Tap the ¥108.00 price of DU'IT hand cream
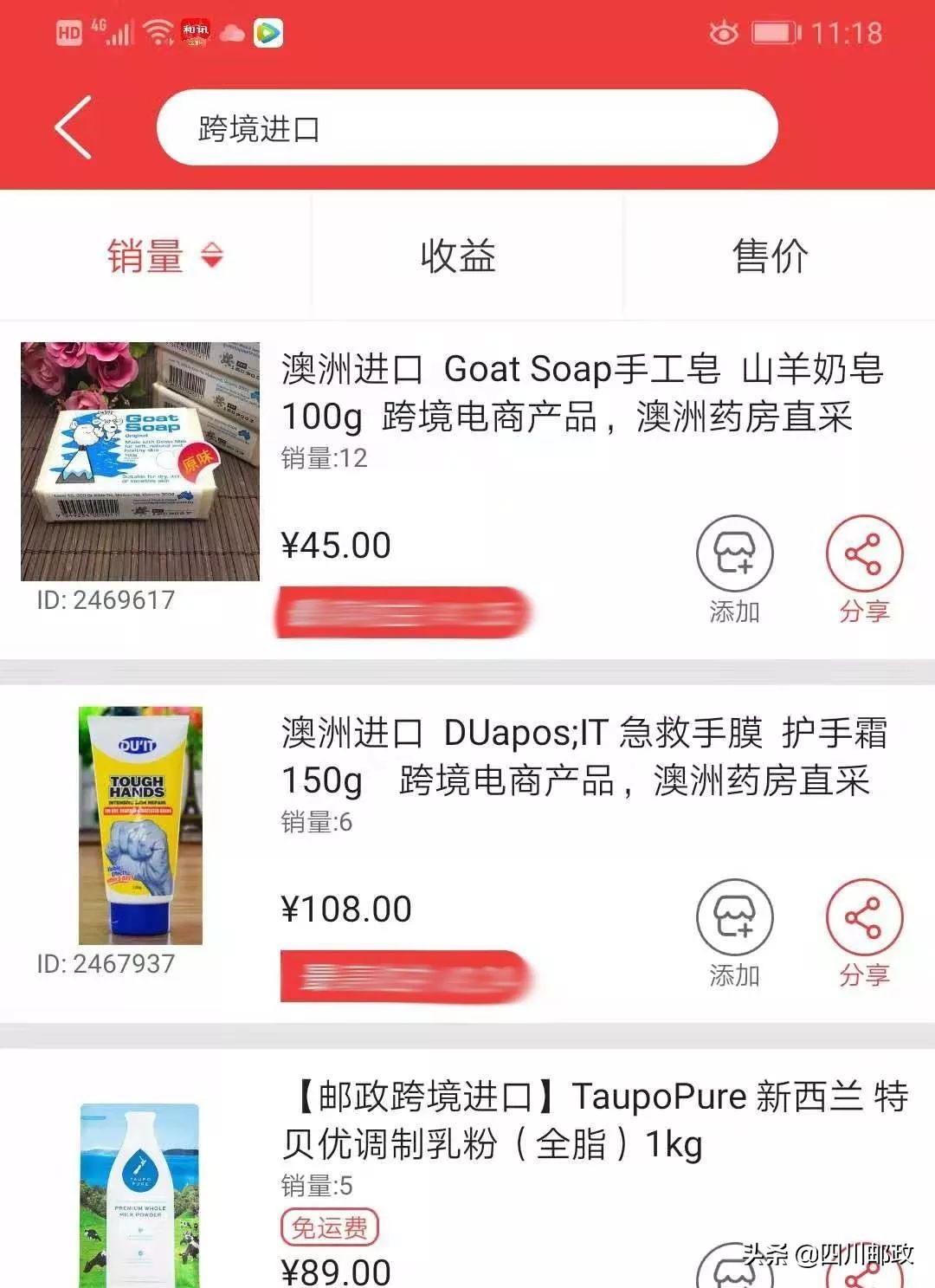 tap(346, 909)
